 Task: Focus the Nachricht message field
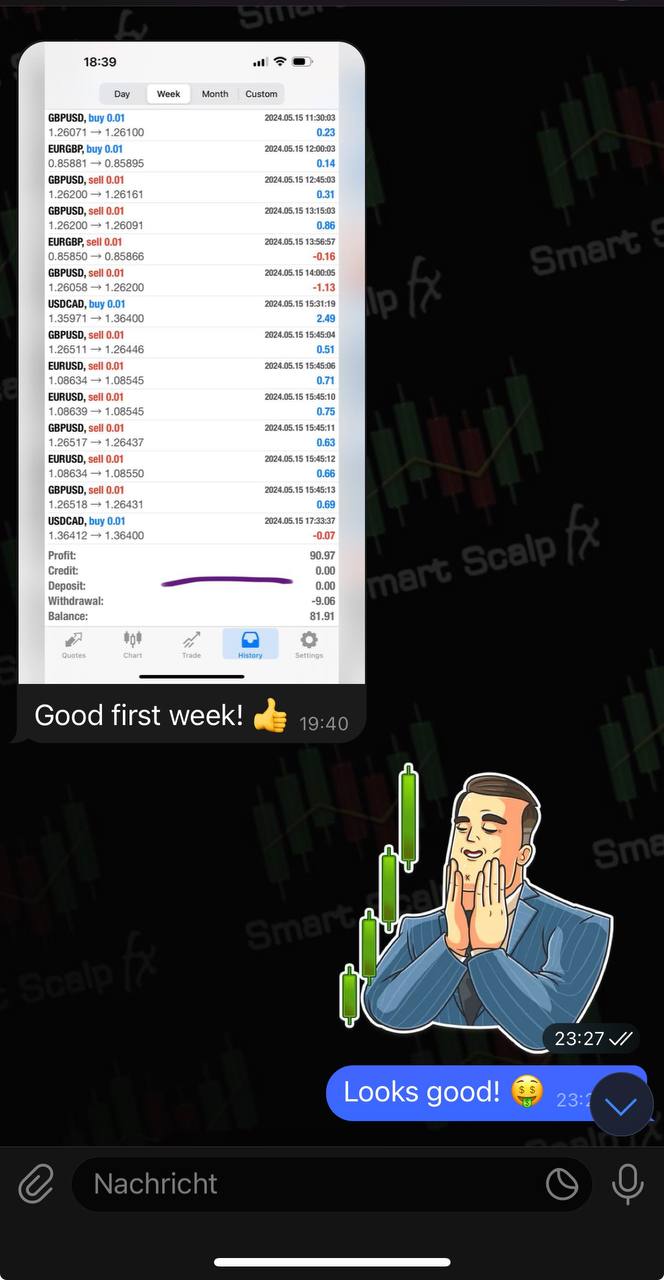[300, 1184]
